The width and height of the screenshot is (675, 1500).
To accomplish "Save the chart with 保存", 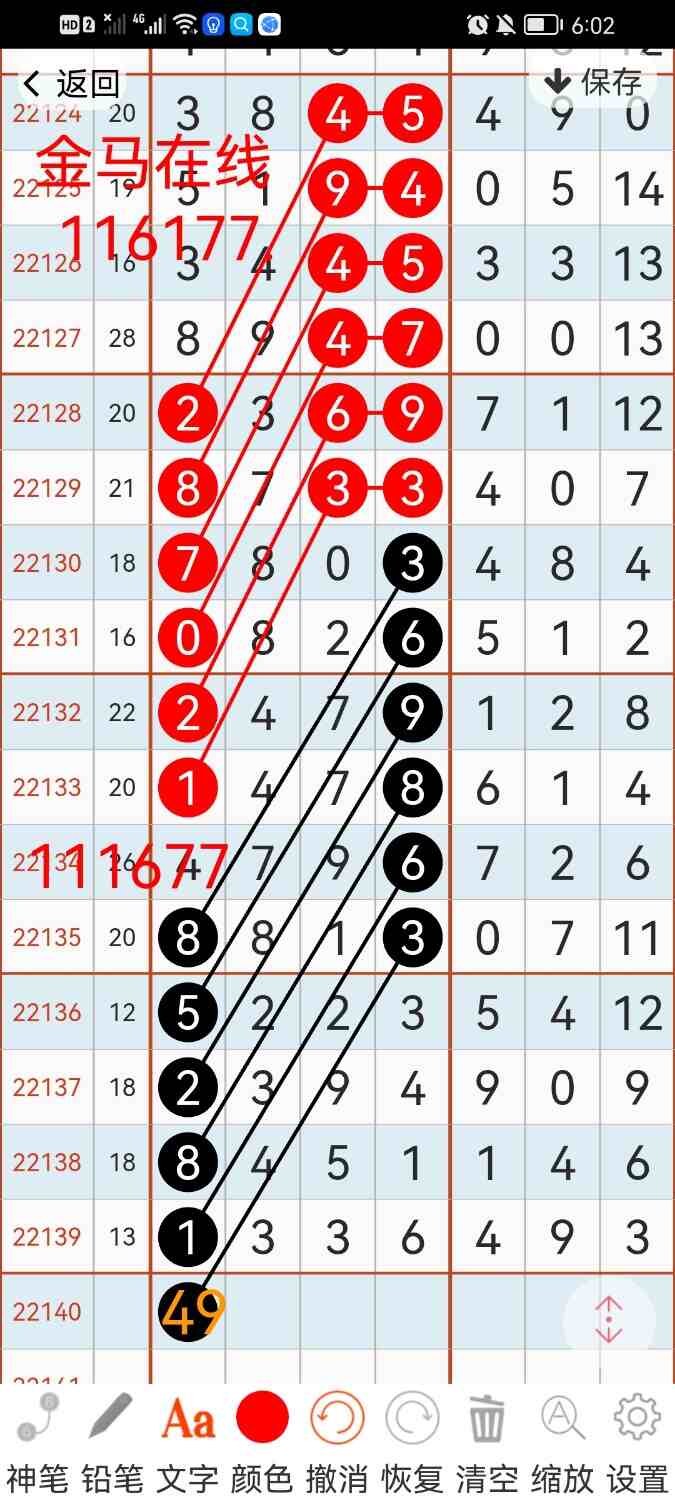I will tap(593, 82).
